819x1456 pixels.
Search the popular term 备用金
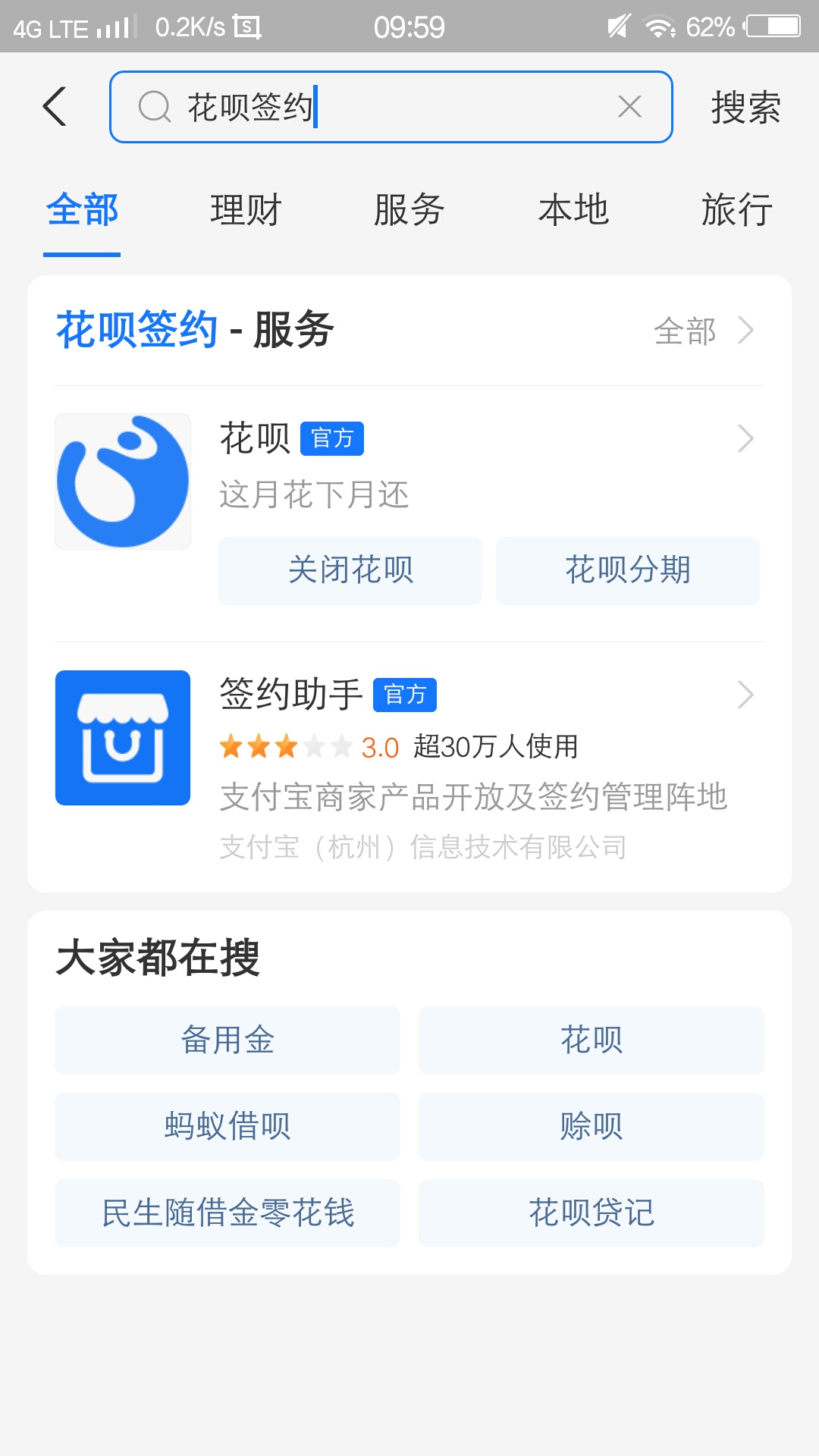pos(227,1040)
